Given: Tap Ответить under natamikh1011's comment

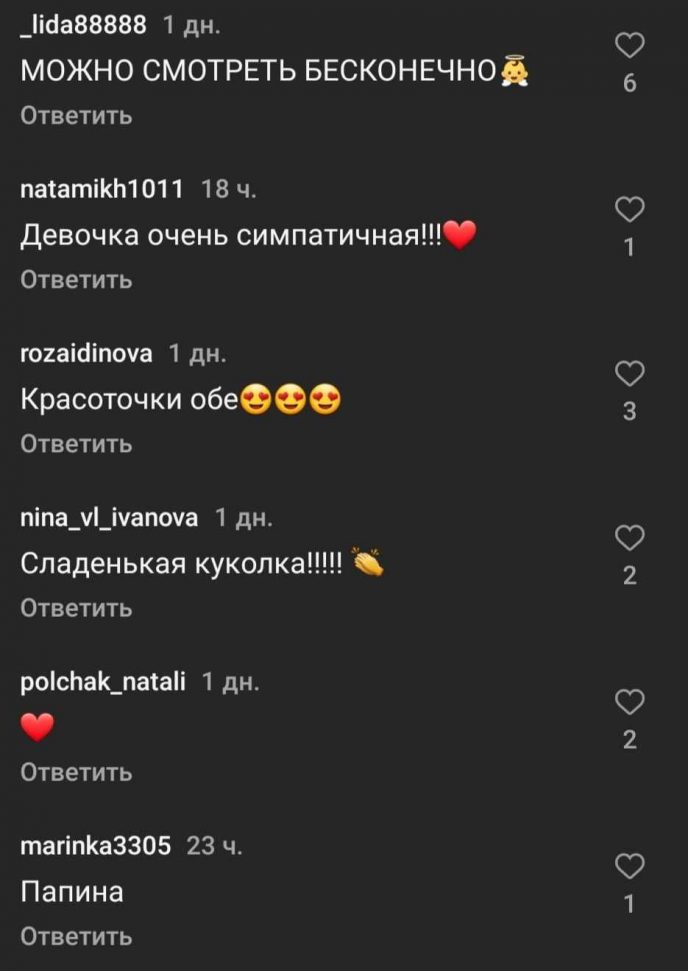Looking at the screenshot, I should (x=76, y=279).
